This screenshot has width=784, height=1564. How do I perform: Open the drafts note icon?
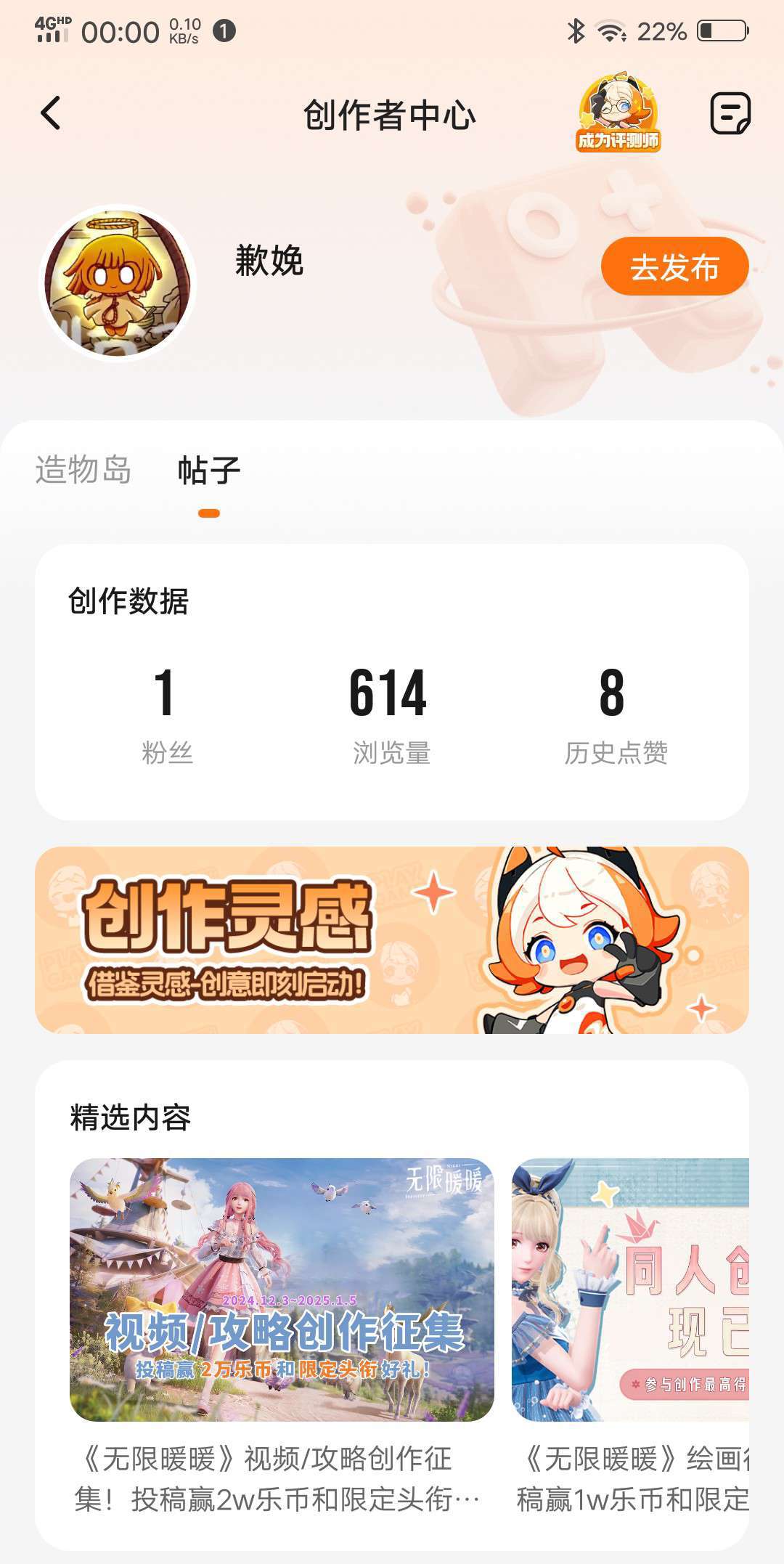point(729,113)
